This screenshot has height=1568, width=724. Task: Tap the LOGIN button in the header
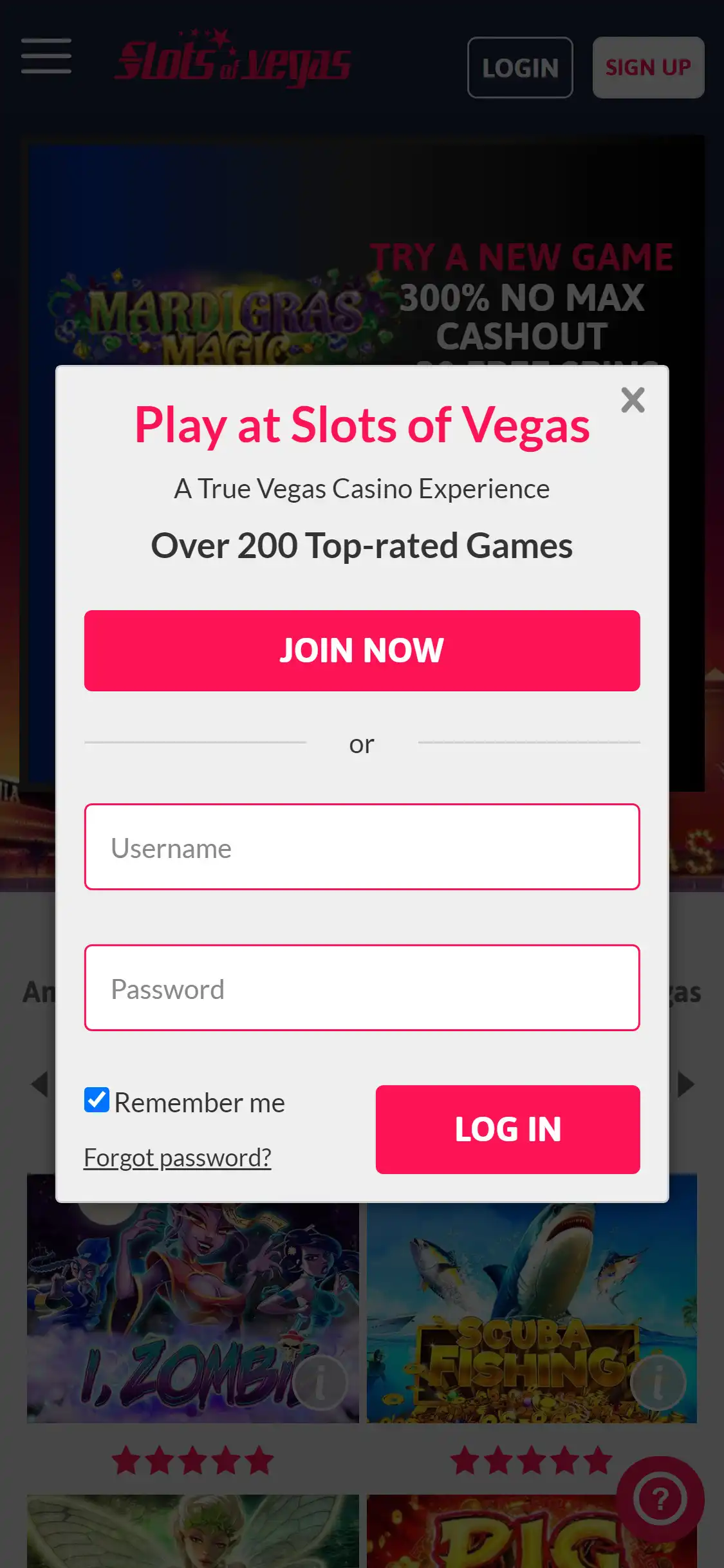520,68
